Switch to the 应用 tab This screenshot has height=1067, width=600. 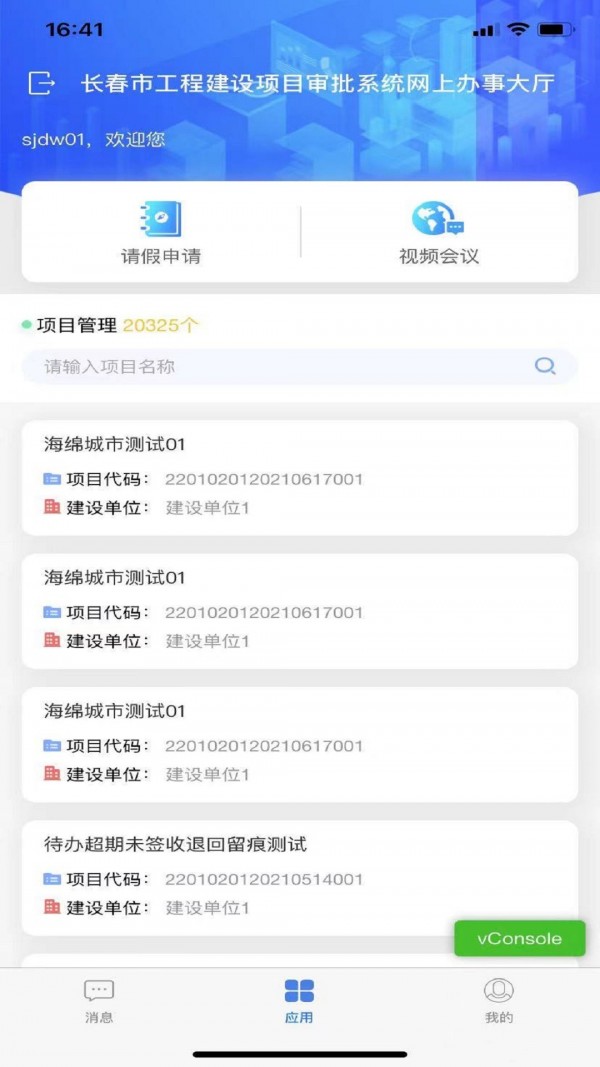pos(299,1001)
